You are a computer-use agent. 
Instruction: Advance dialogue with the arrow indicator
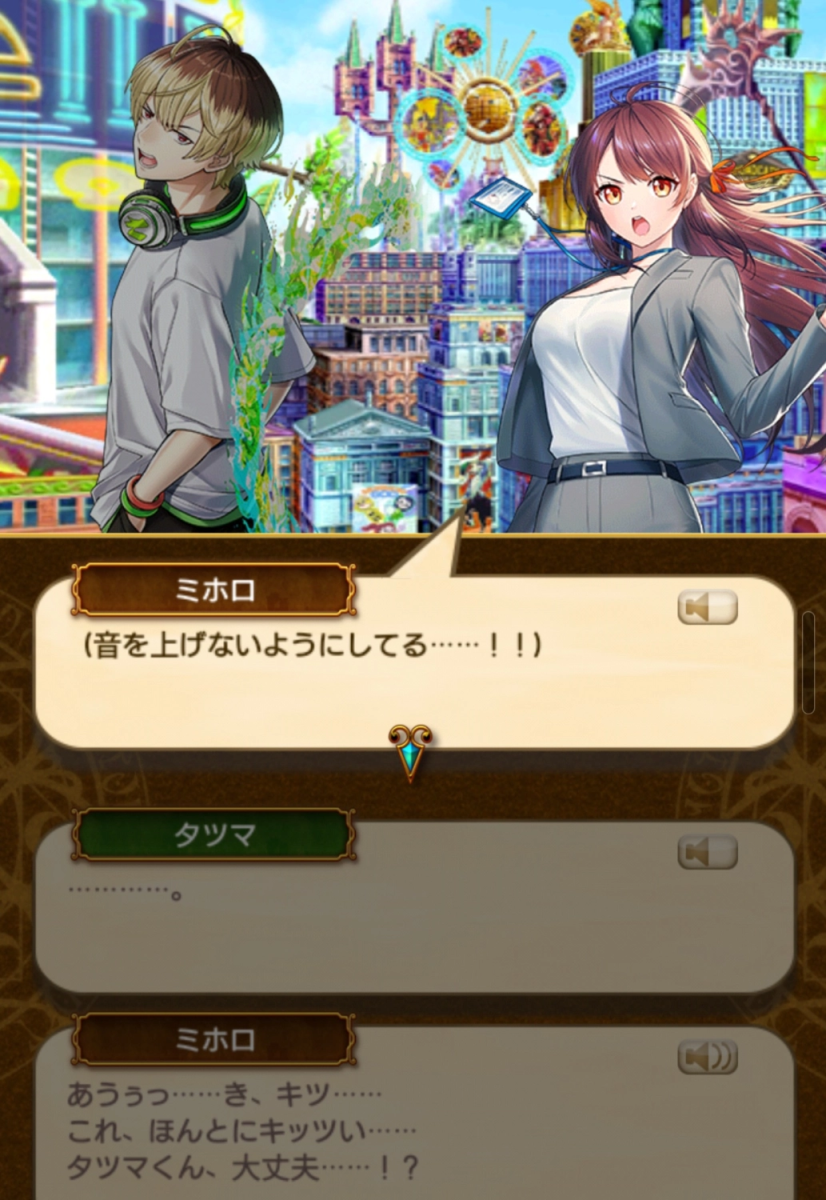pyautogui.click(x=411, y=752)
